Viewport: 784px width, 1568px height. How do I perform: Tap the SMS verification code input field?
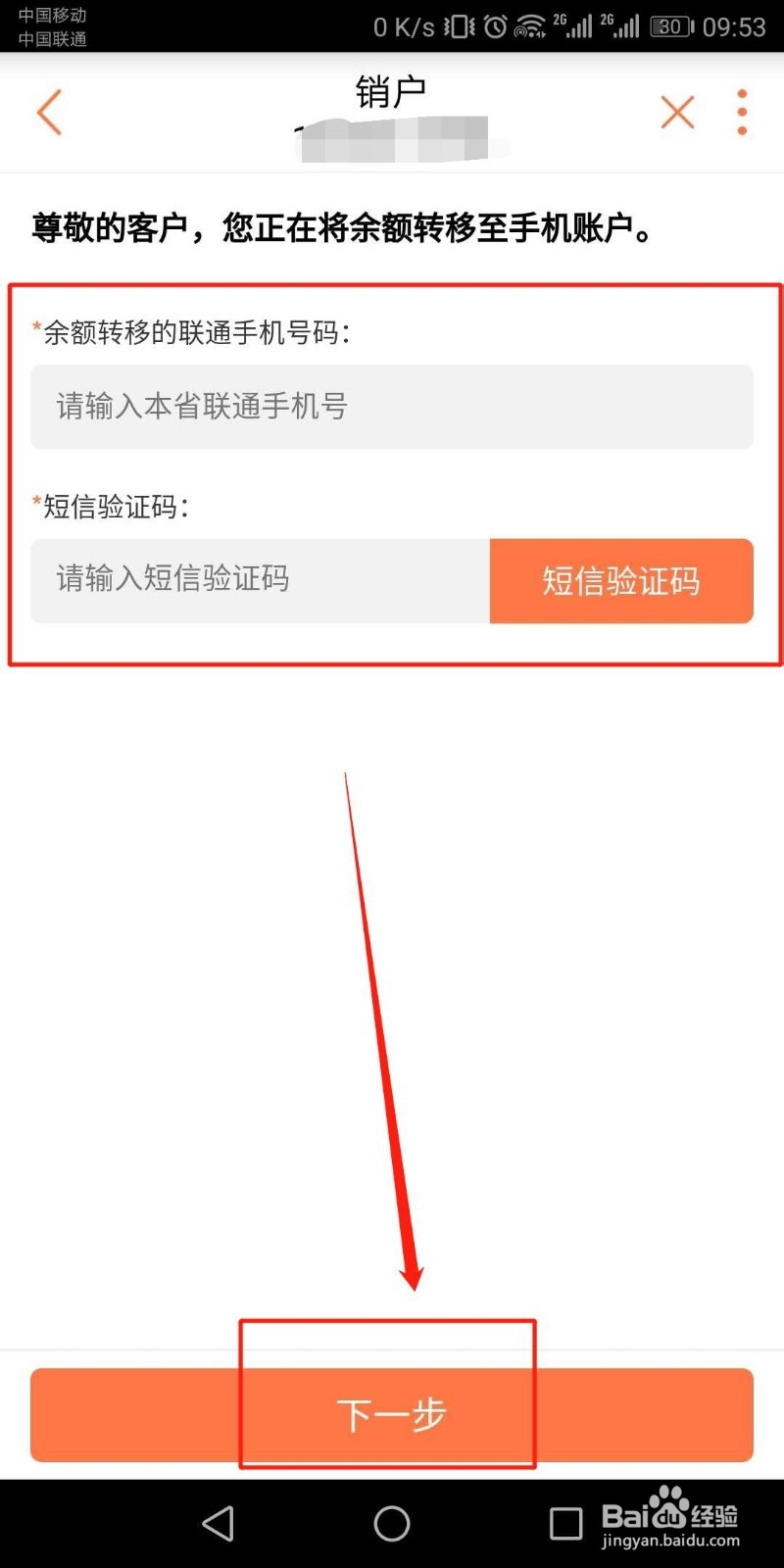(x=260, y=581)
